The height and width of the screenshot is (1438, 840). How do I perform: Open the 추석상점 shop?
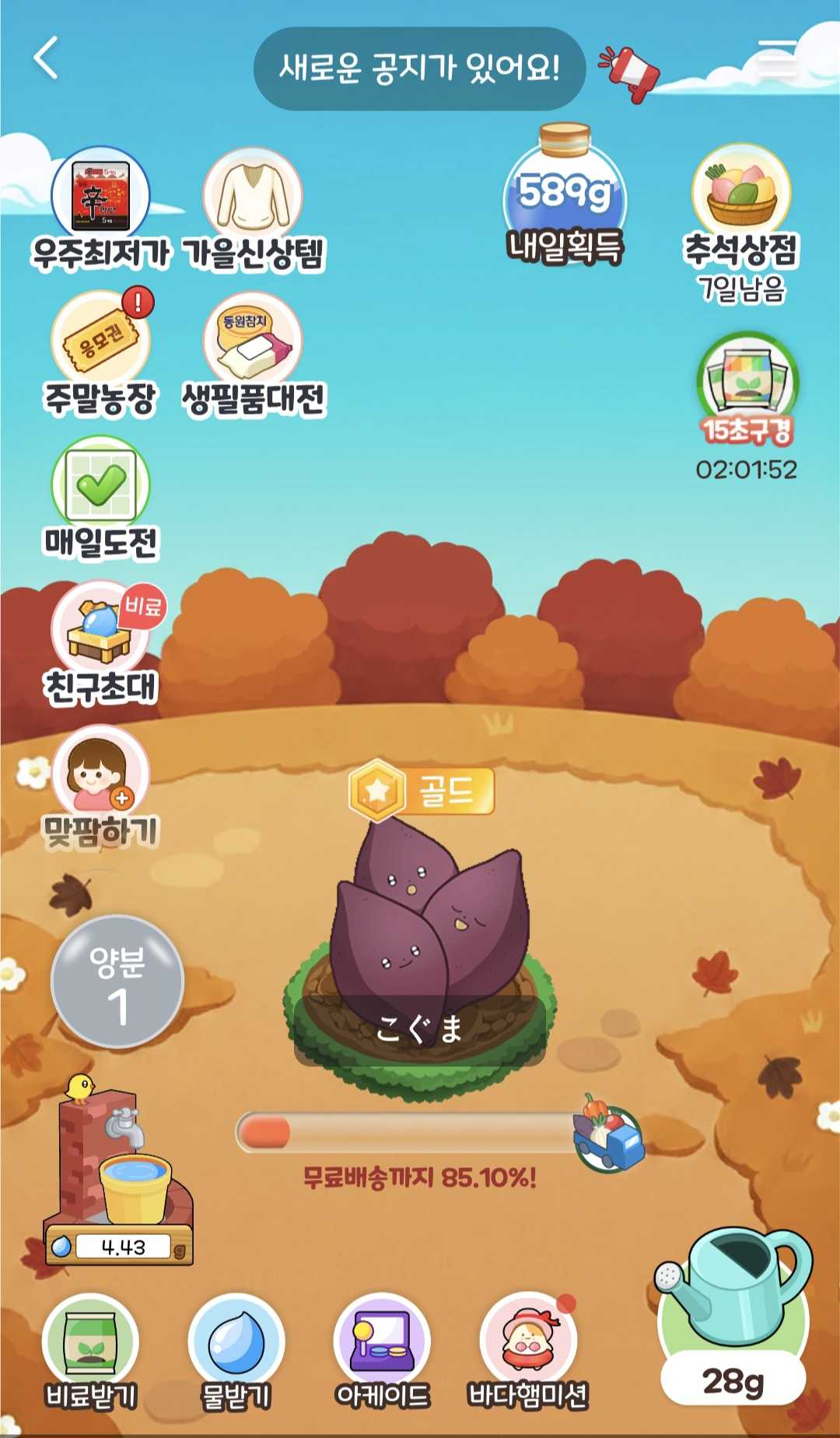point(741,193)
